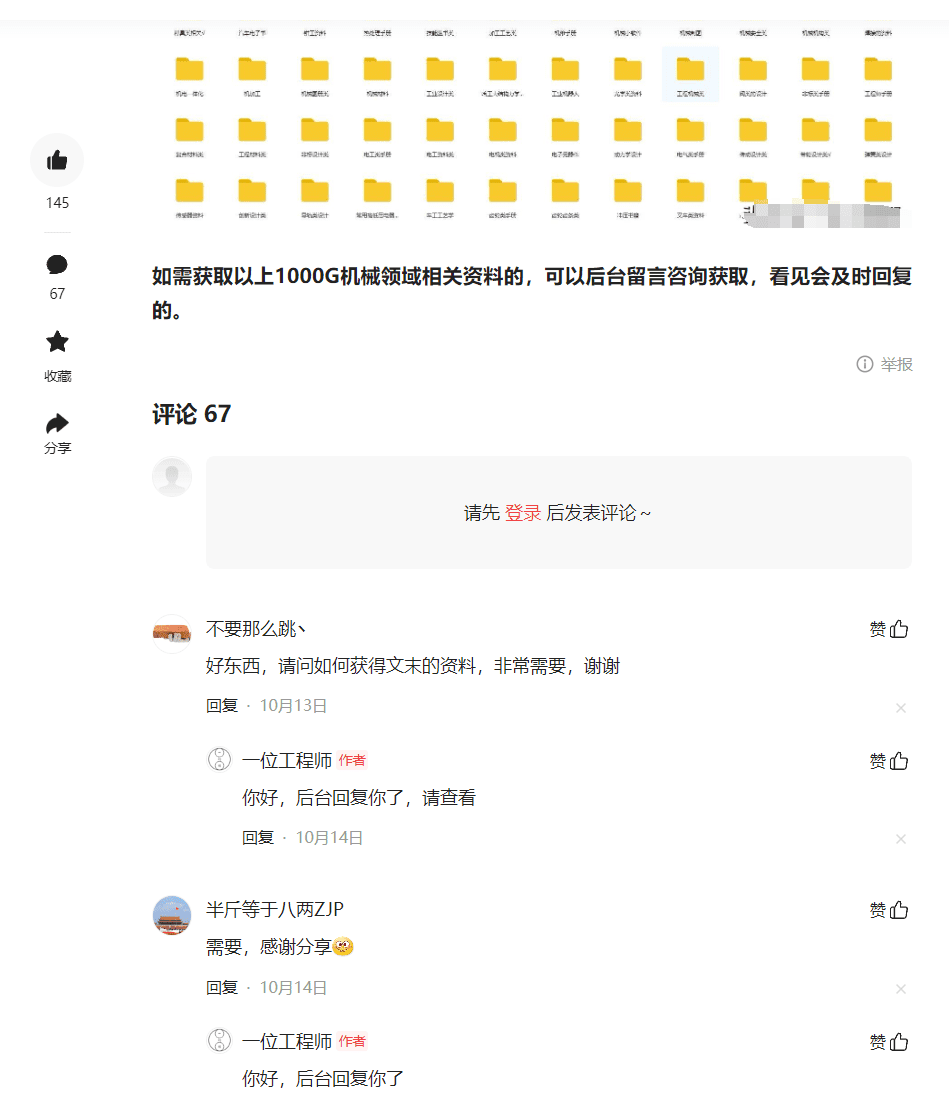Favorite the article using the 收藏 star icon
The height and width of the screenshot is (1094, 949).
coord(57,342)
